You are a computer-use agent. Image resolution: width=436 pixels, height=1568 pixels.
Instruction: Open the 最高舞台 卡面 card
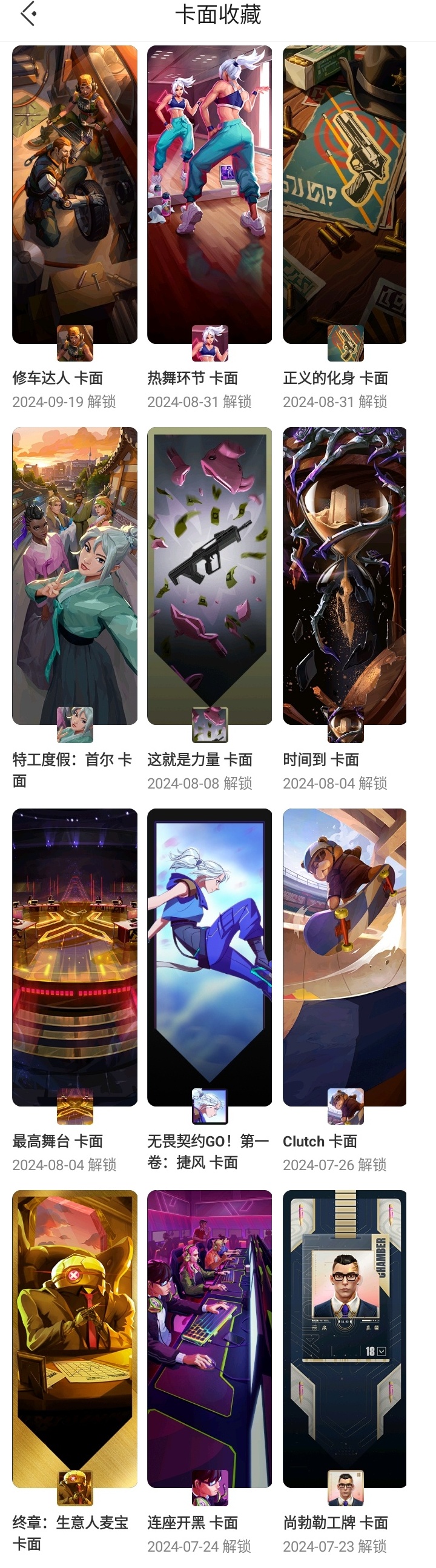click(75, 957)
